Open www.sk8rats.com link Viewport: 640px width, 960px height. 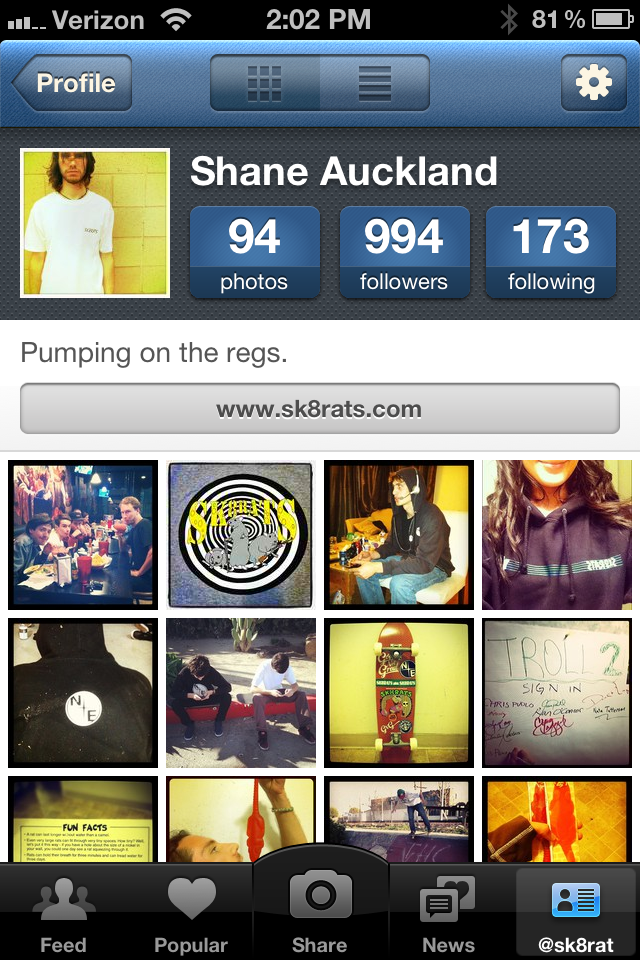point(320,409)
